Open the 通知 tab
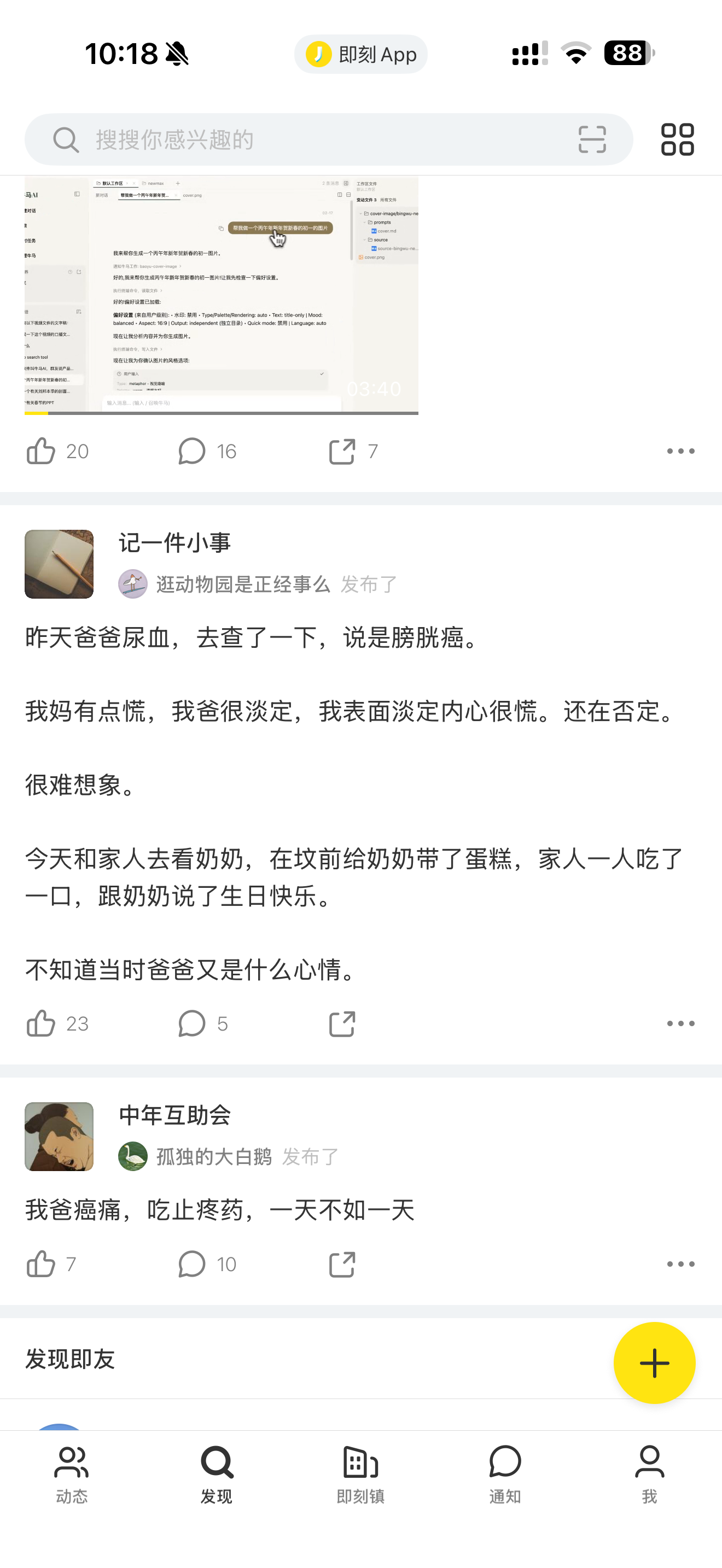Viewport: 722px width, 1568px height. pyautogui.click(x=505, y=1473)
